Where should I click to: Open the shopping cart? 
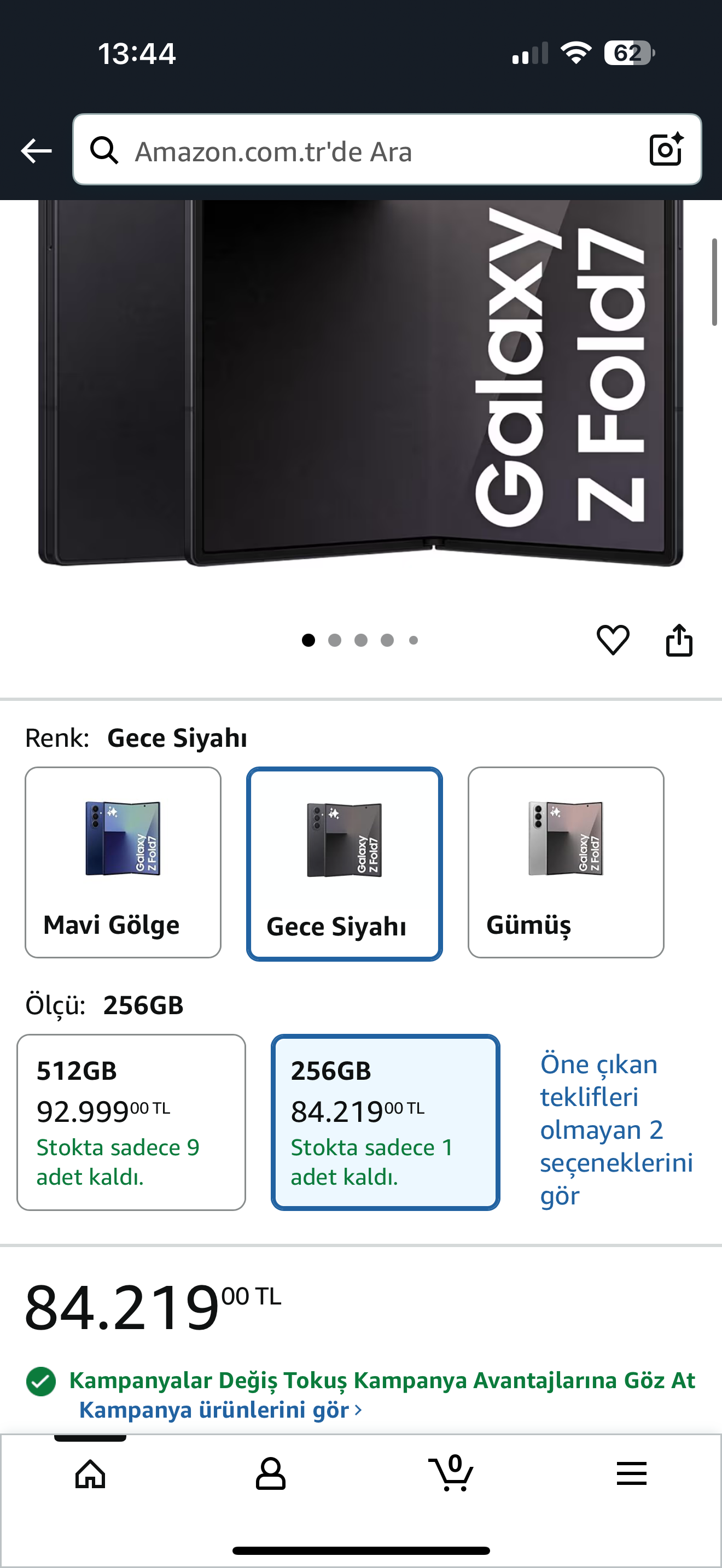point(451,1475)
